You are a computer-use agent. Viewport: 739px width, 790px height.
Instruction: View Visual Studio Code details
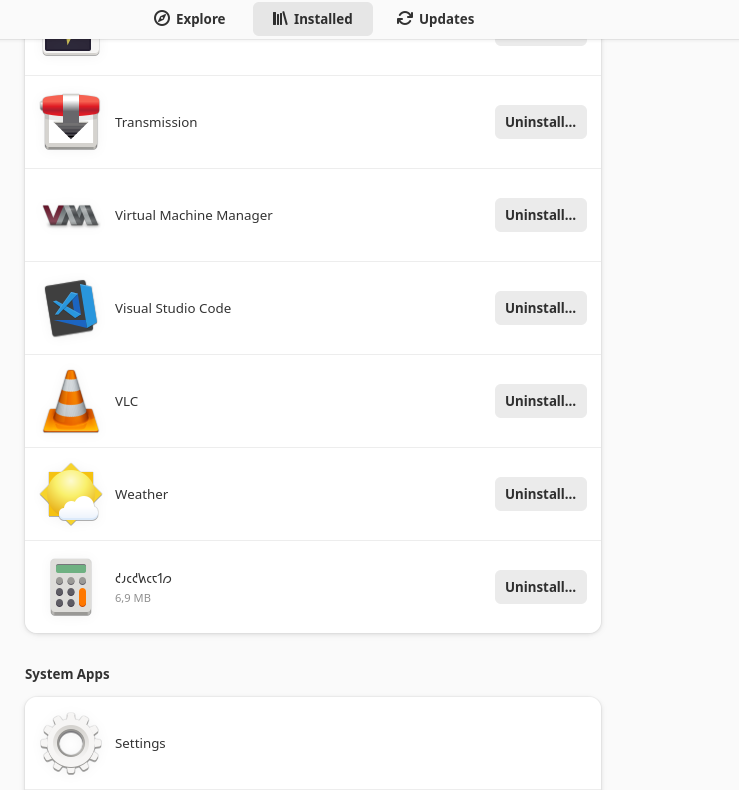tap(173, 308)
